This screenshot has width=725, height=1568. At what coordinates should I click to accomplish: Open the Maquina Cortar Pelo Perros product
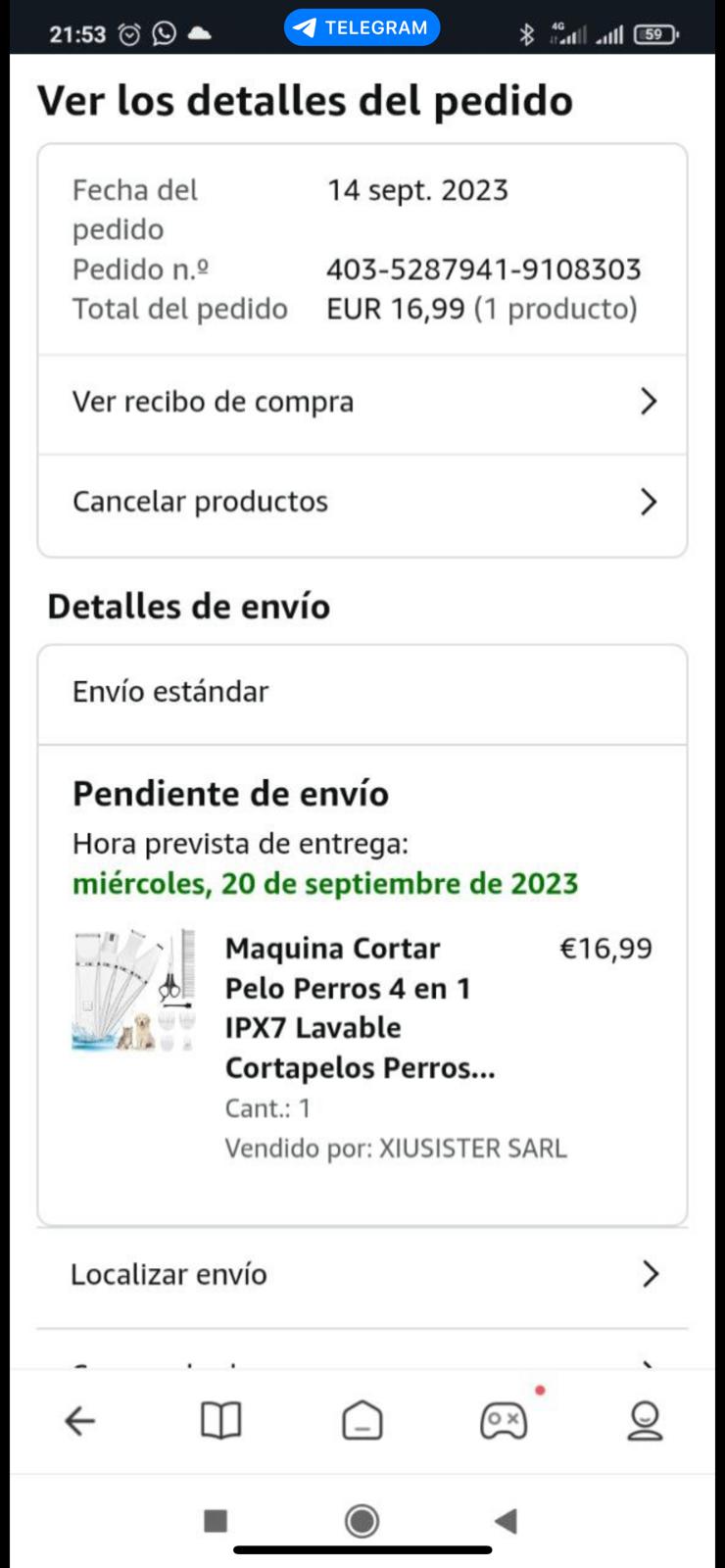359,1007
